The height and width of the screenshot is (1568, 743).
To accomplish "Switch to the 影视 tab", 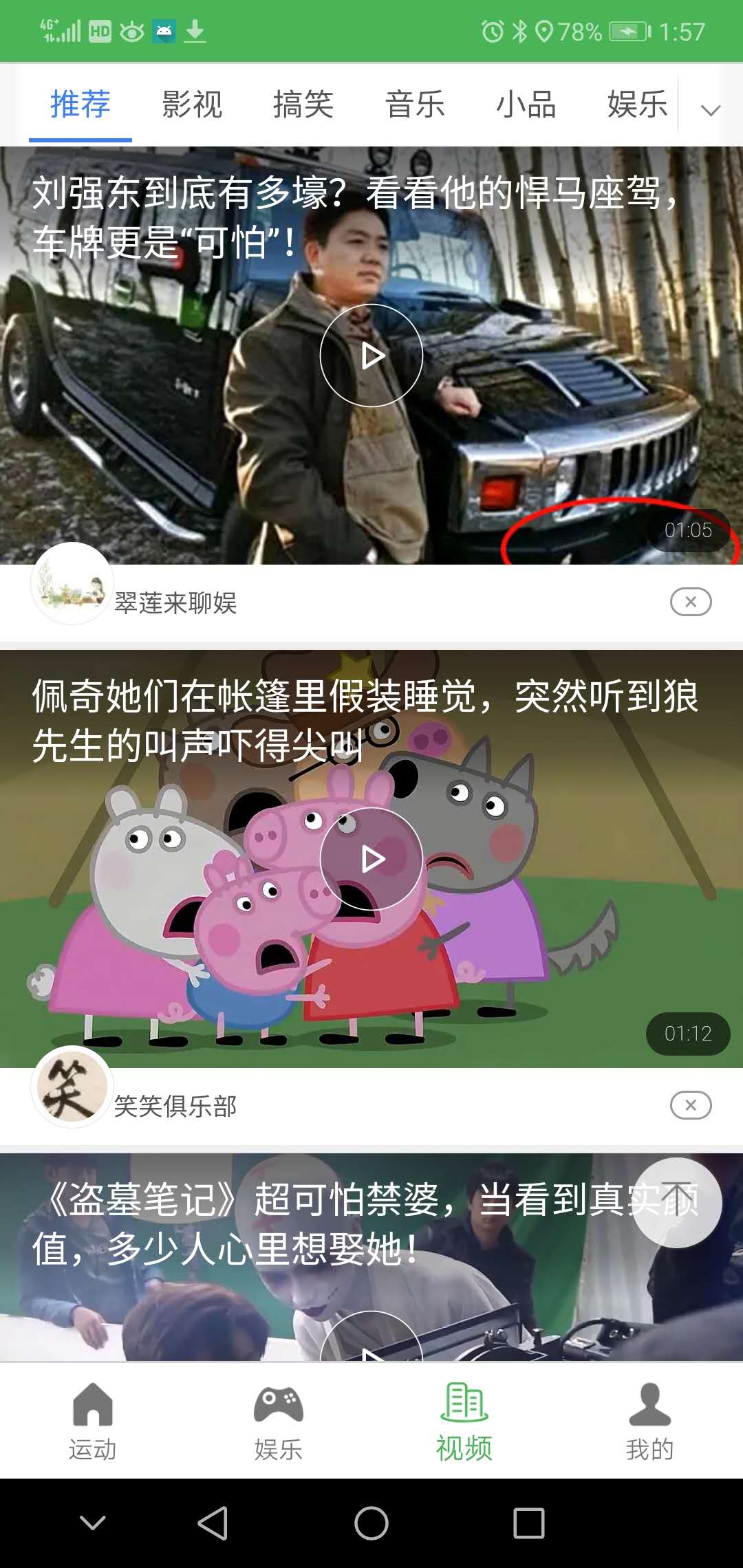I will click(192, 105).
